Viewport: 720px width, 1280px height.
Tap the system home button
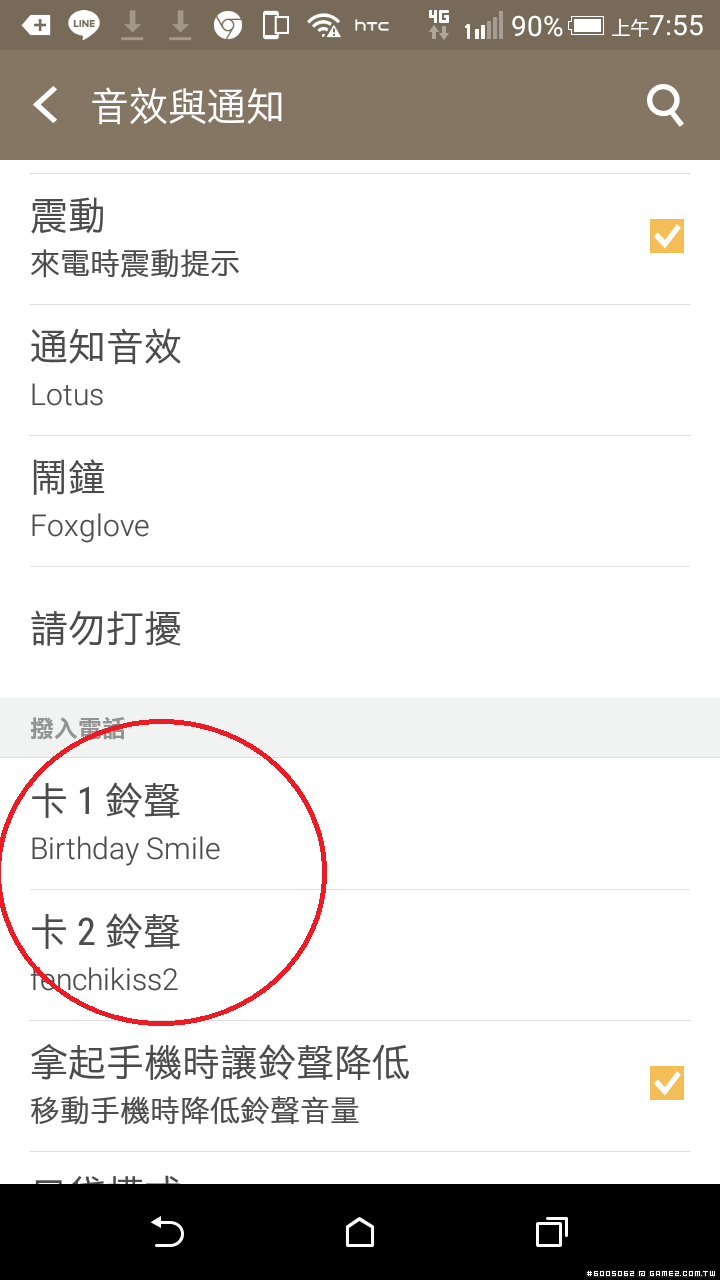[x=360, y=1233]
